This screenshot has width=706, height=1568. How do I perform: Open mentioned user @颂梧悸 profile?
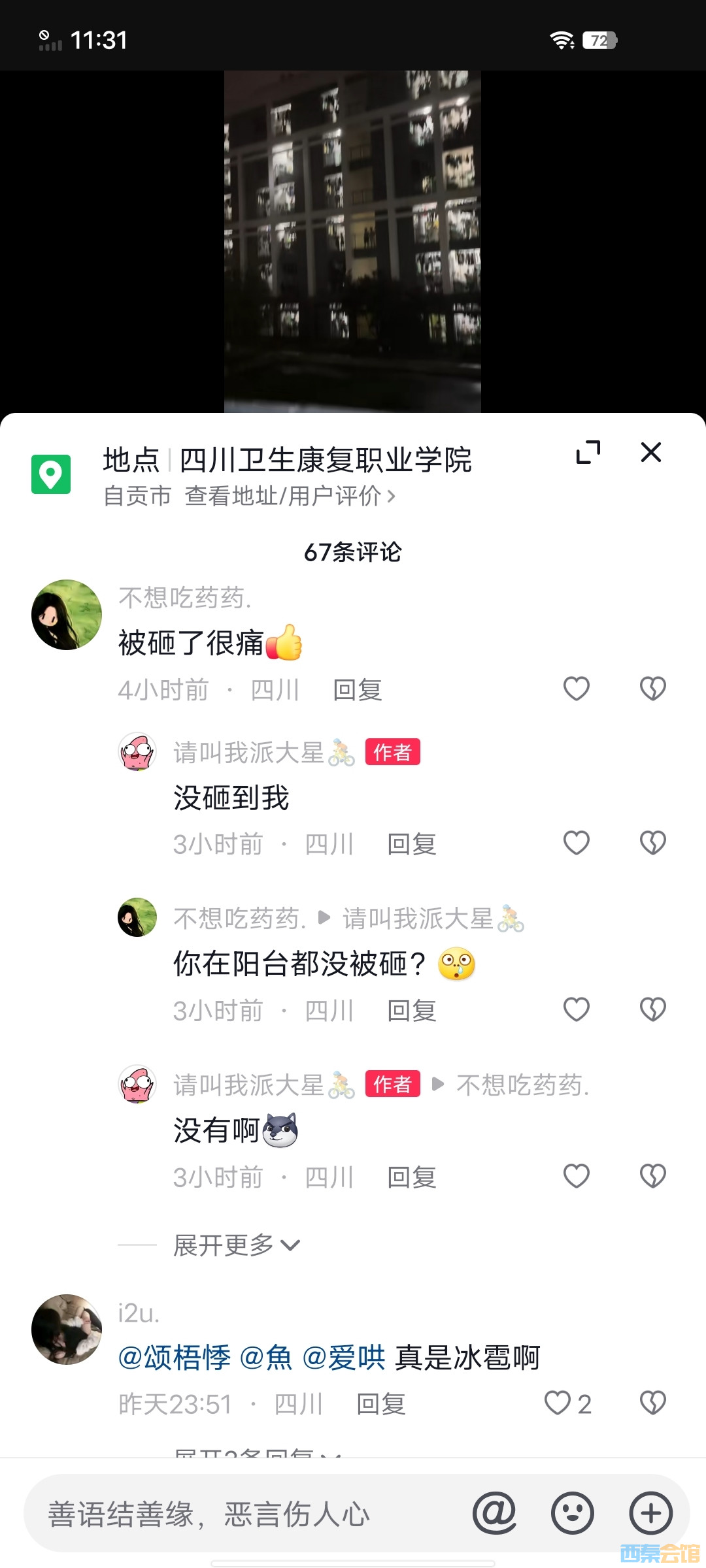point(175,1358)
